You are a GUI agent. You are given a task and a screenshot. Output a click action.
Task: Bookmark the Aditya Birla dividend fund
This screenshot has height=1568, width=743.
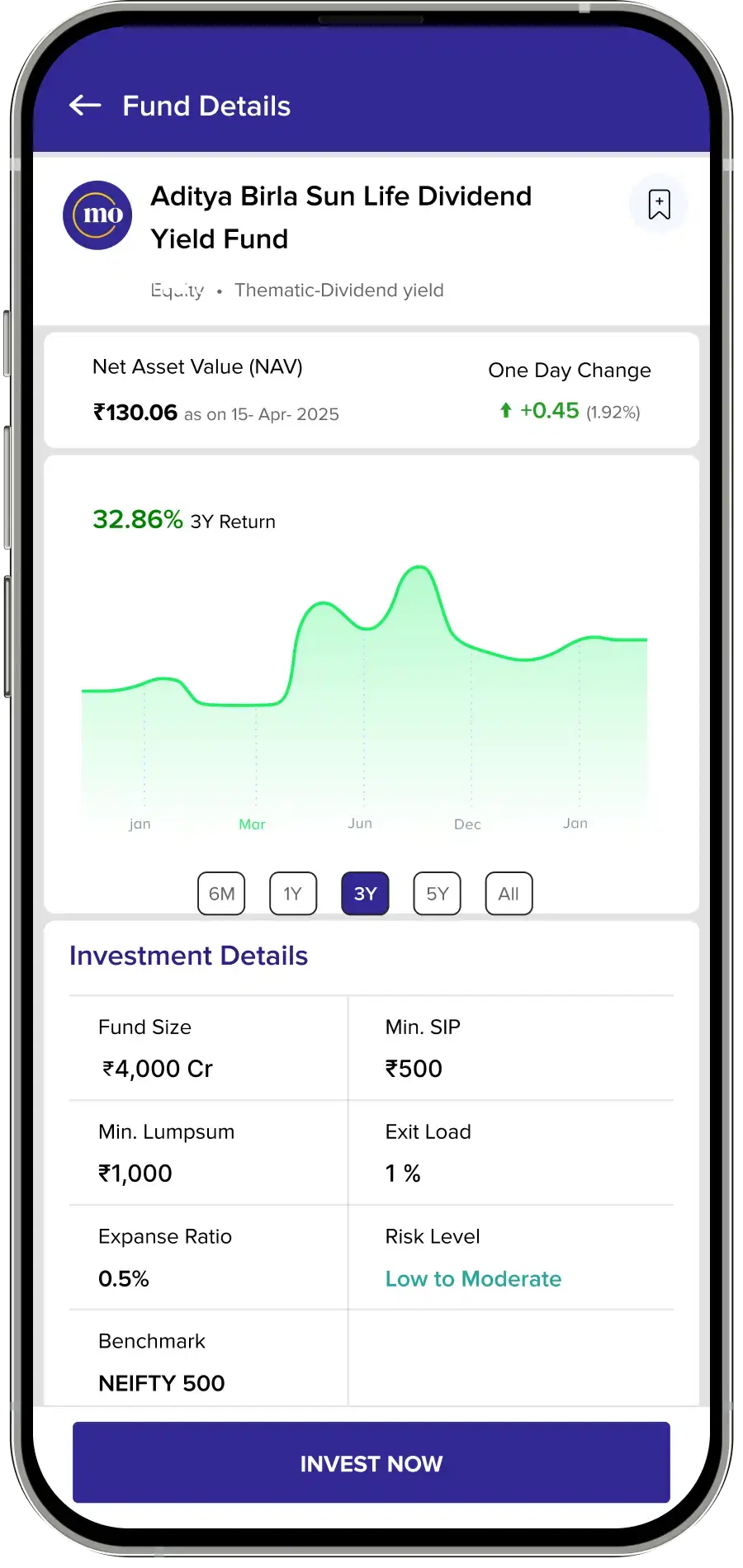pos(658,205)
